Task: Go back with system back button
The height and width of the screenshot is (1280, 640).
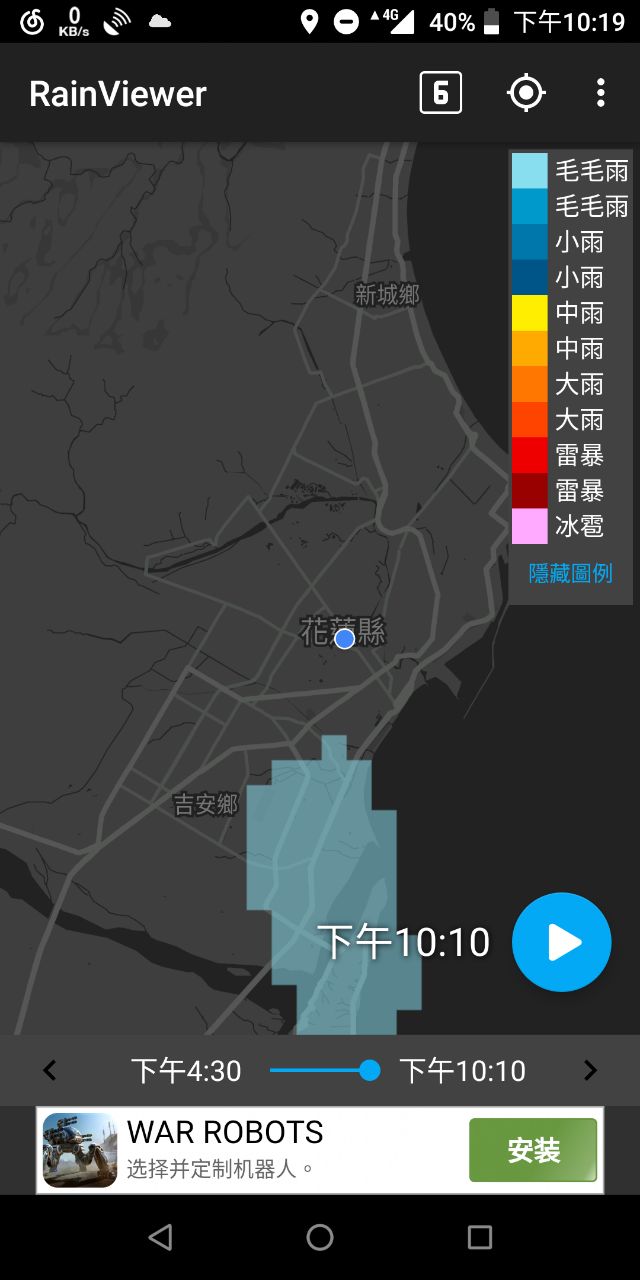Action: coord(160,1237)
